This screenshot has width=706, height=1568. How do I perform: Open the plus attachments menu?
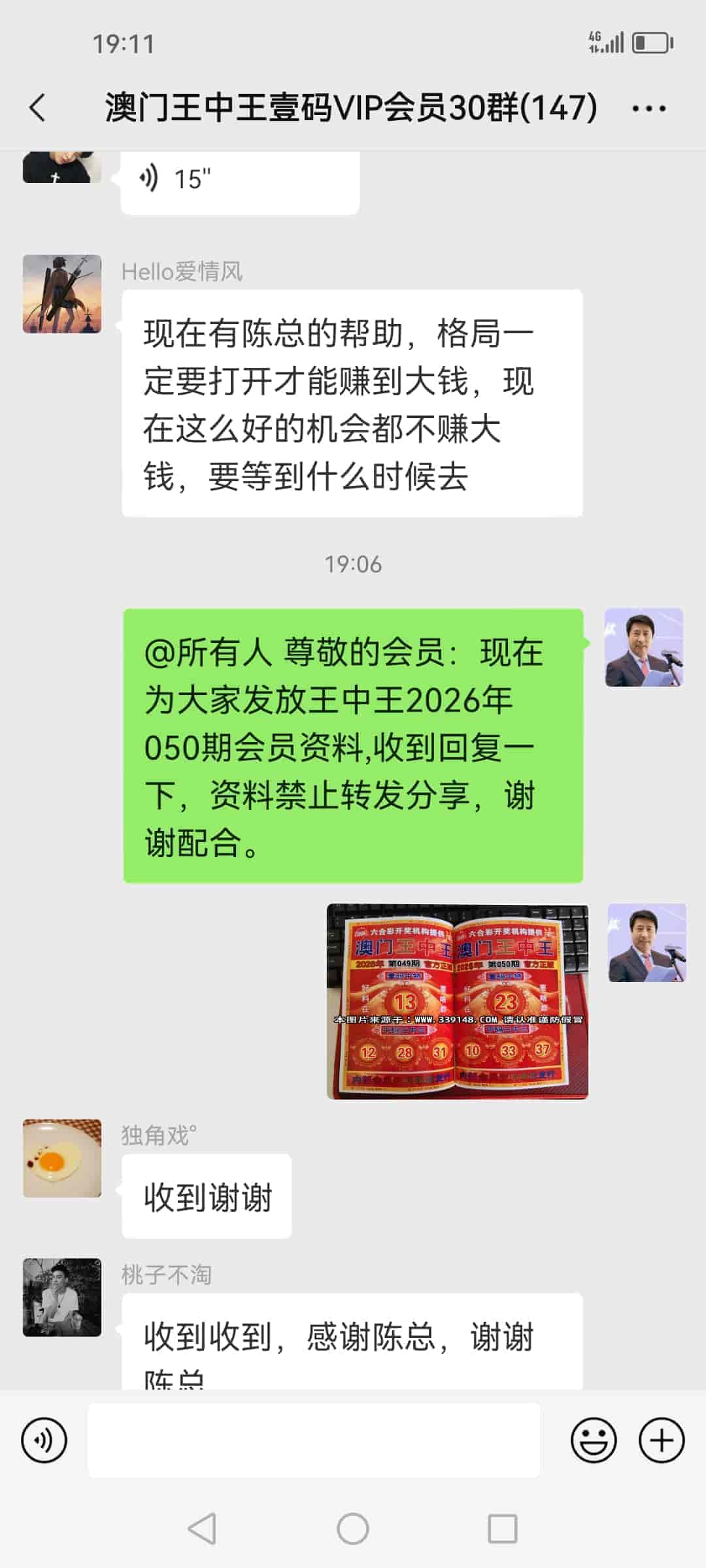click(661, 1440)
